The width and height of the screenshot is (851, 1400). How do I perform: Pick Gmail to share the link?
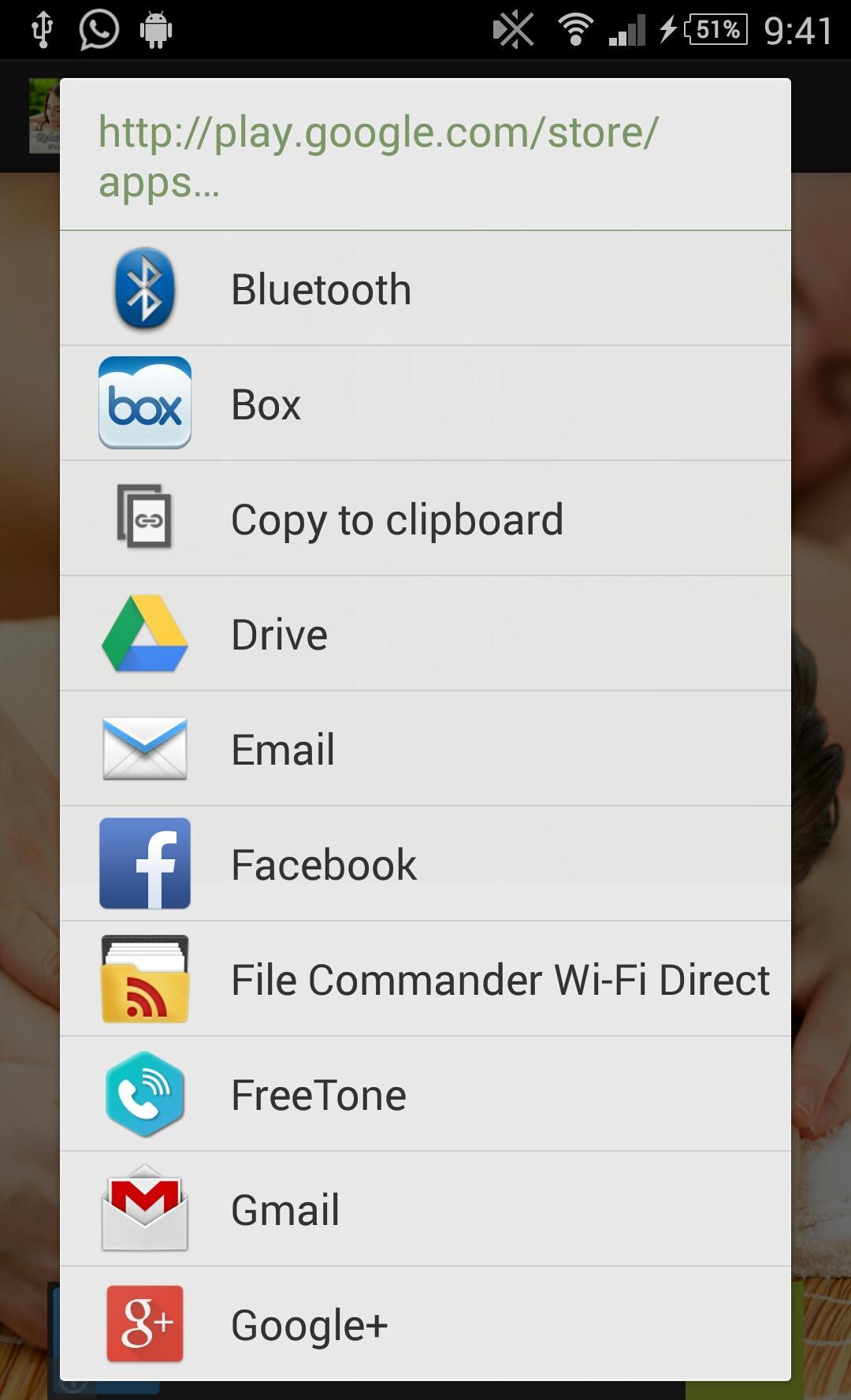point(425,1209)
